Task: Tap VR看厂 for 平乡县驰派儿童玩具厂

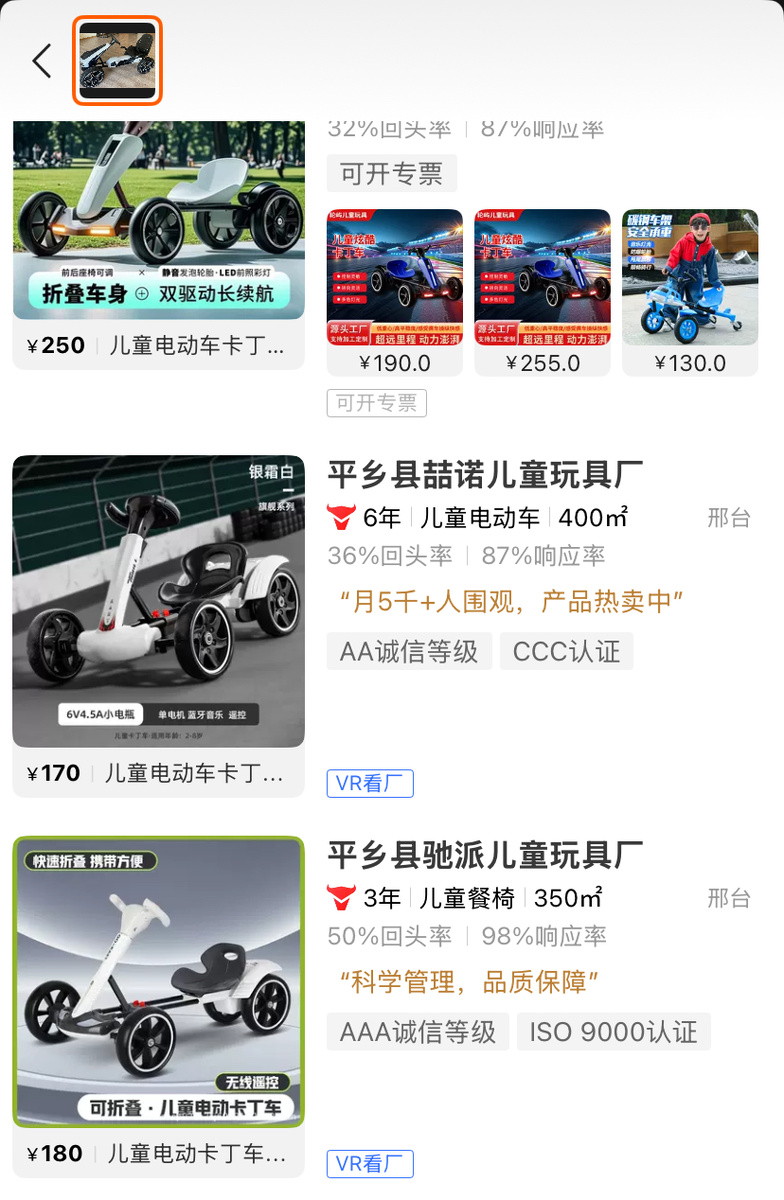Action: click(370, 1164)
